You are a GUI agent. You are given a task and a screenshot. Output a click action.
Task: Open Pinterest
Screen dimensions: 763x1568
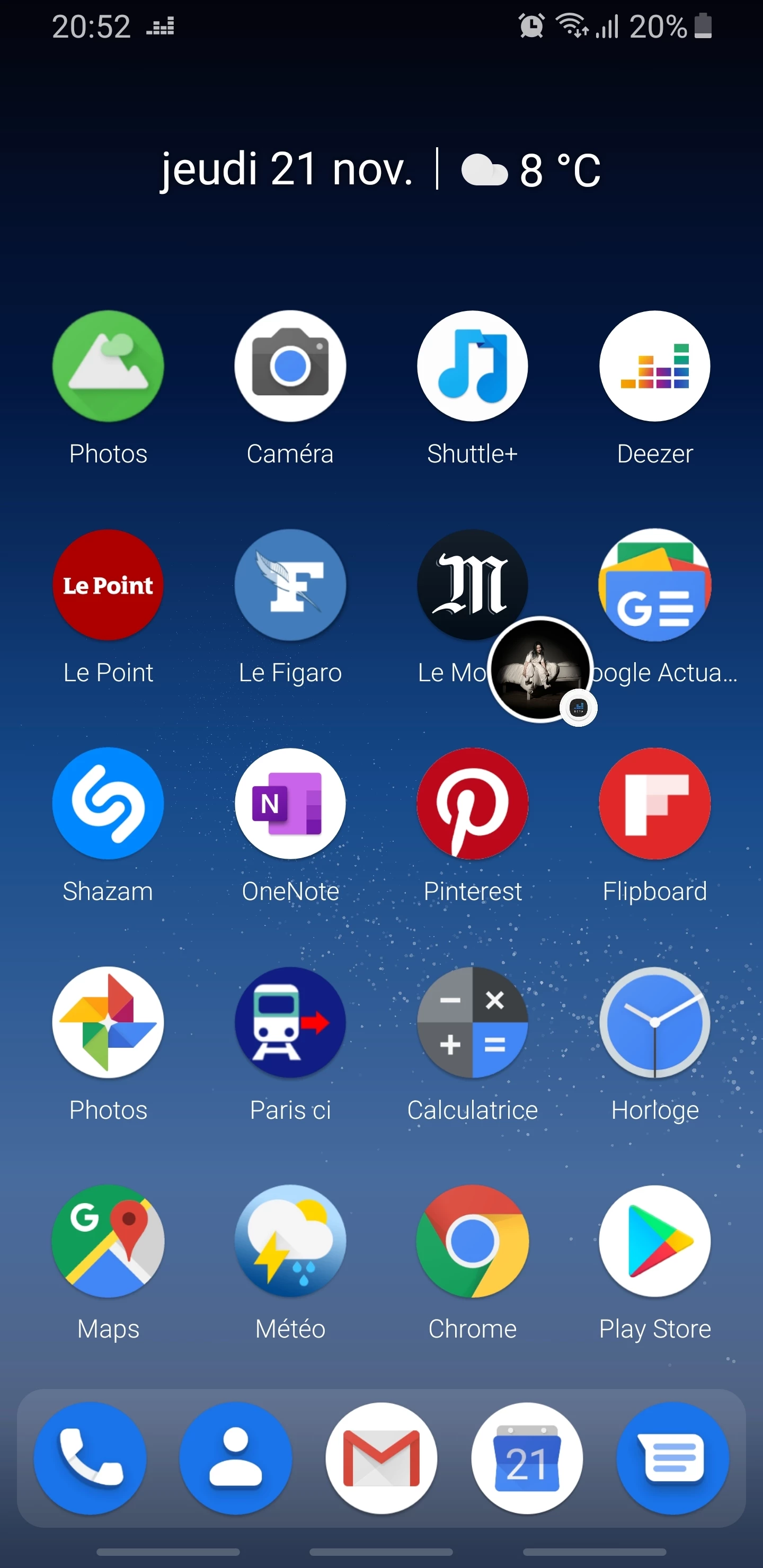click(473, 804)
